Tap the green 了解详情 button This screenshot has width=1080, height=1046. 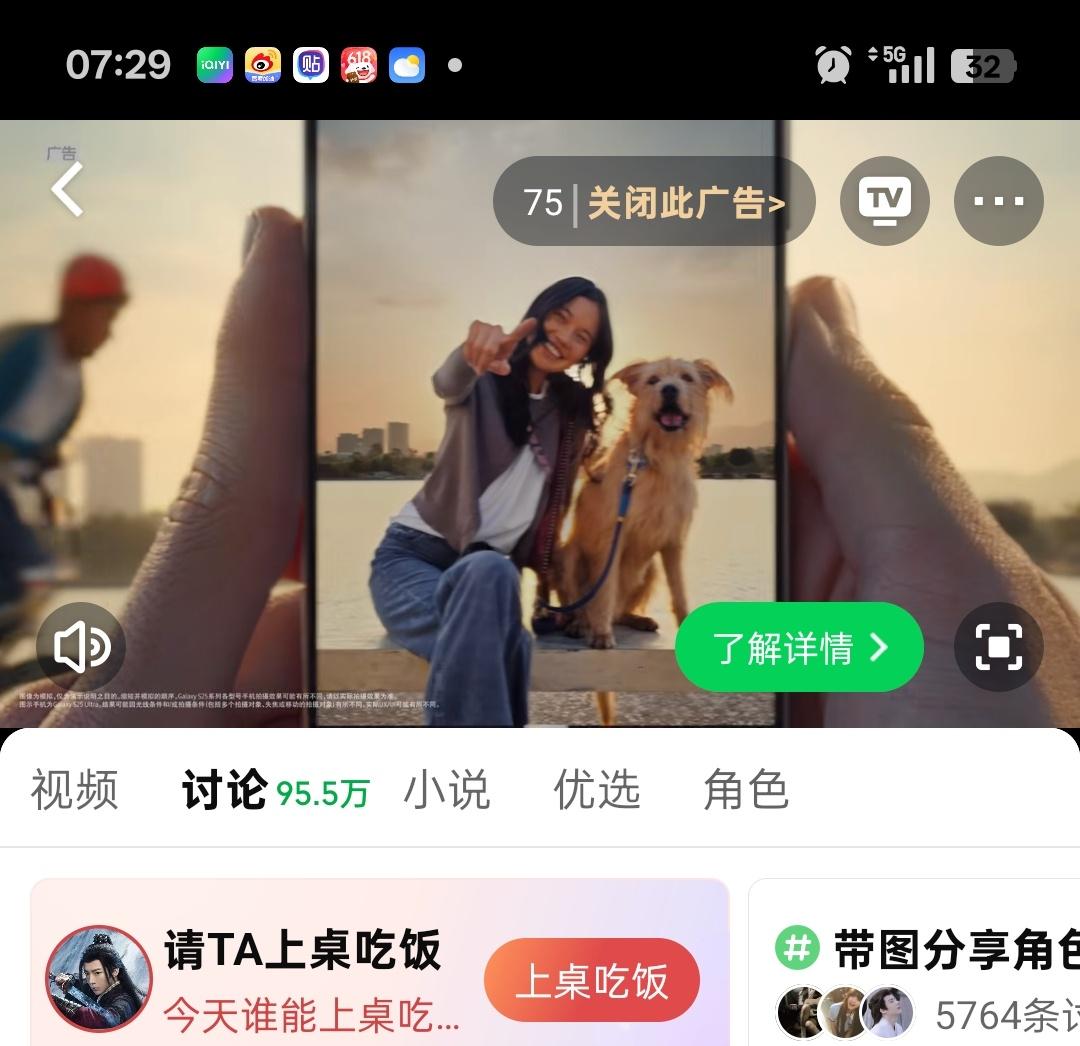(798, 647)
